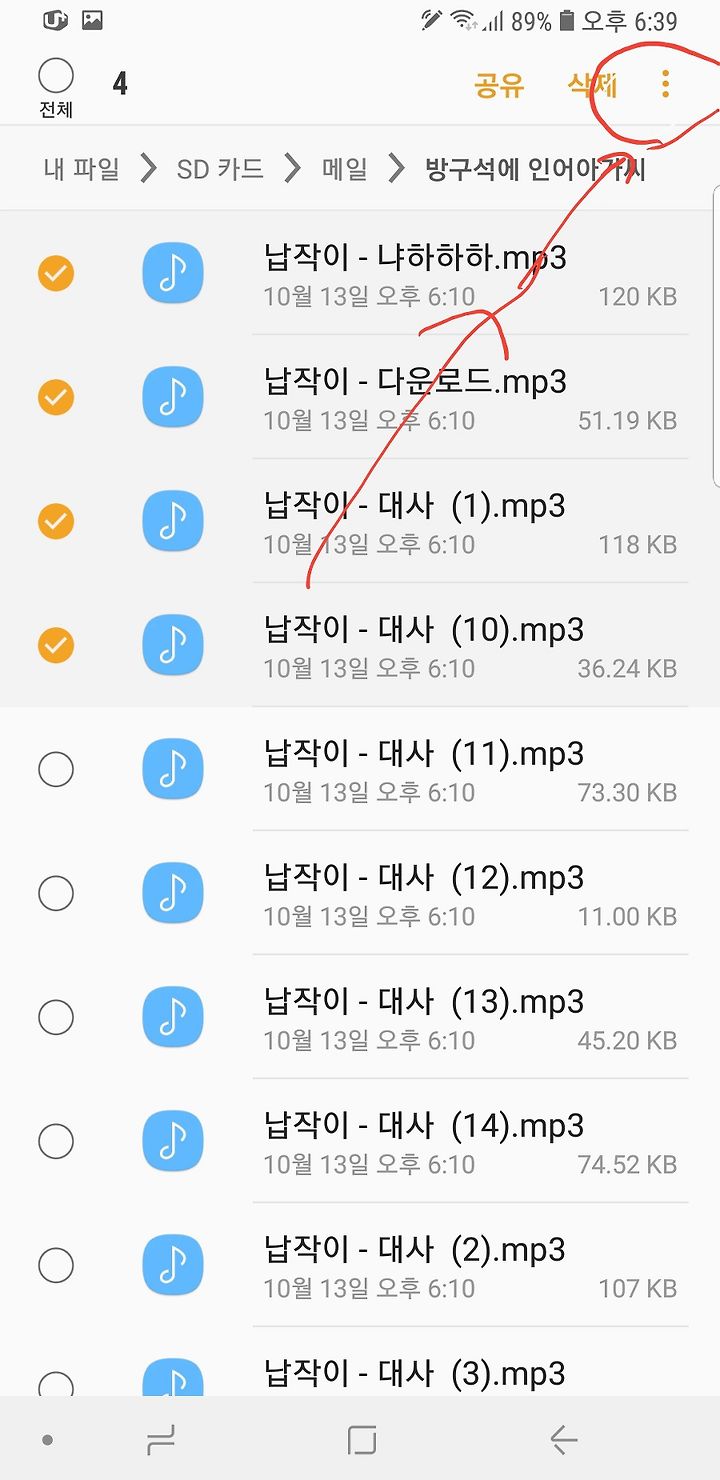This screenshot has width=720, height=1480.
Task: Tap 삭제 to delete selected files
Action: click(592, 85)
